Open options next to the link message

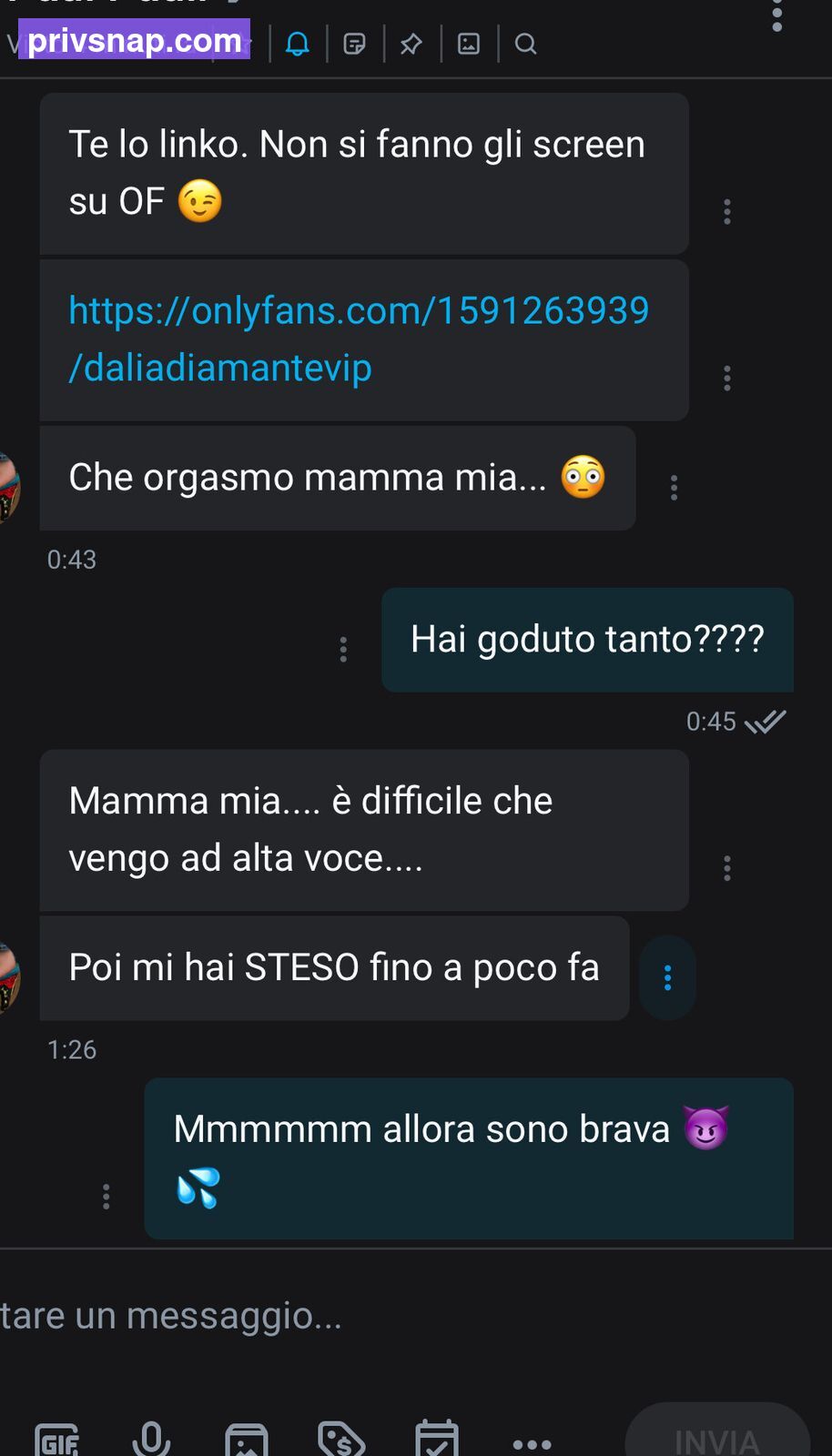pyautogui.click(x=726, y=378)
